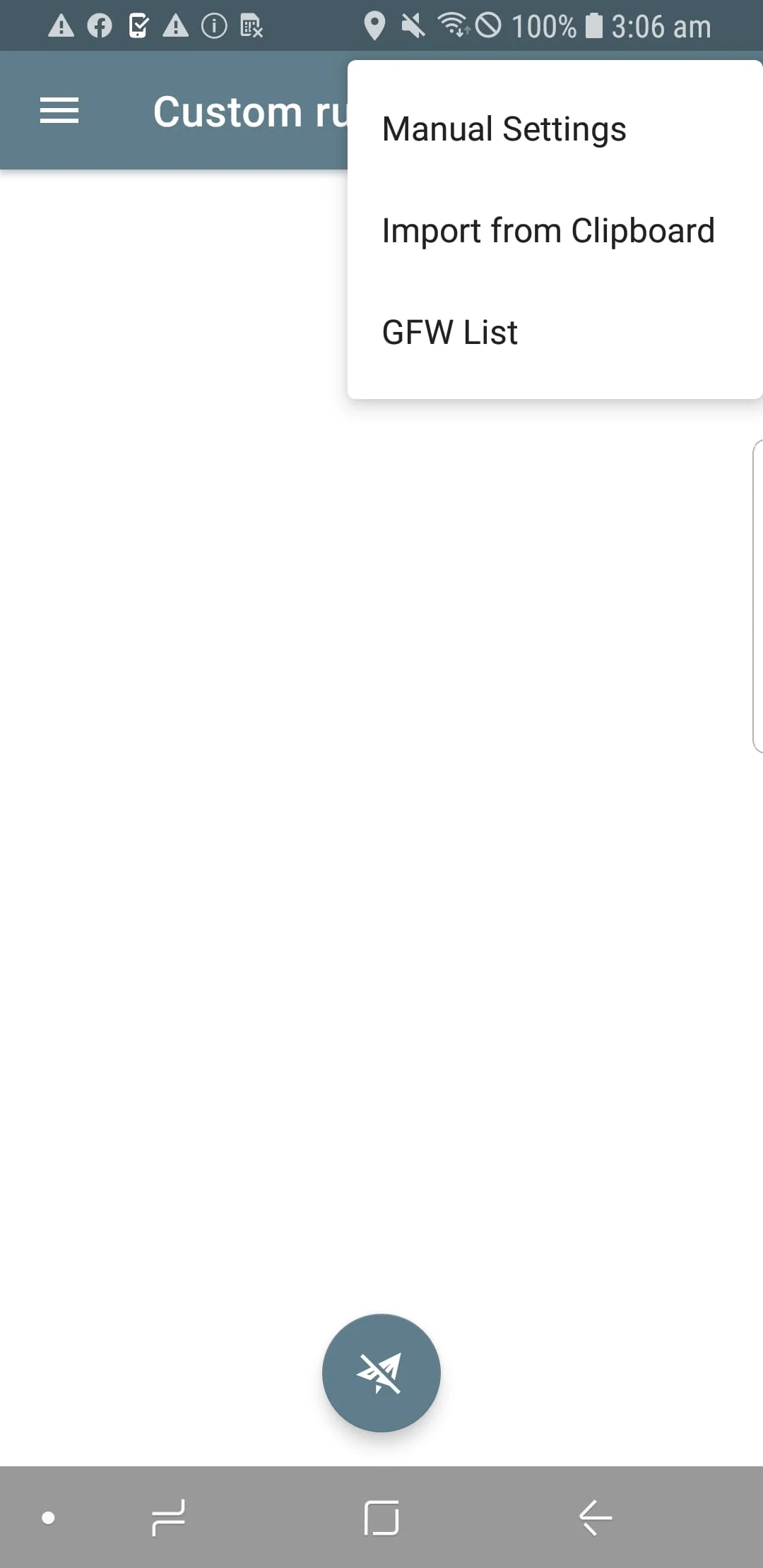Select GFW List from the menu
The width and height of the screenshot is (763, 1568).
pos(449,331)
